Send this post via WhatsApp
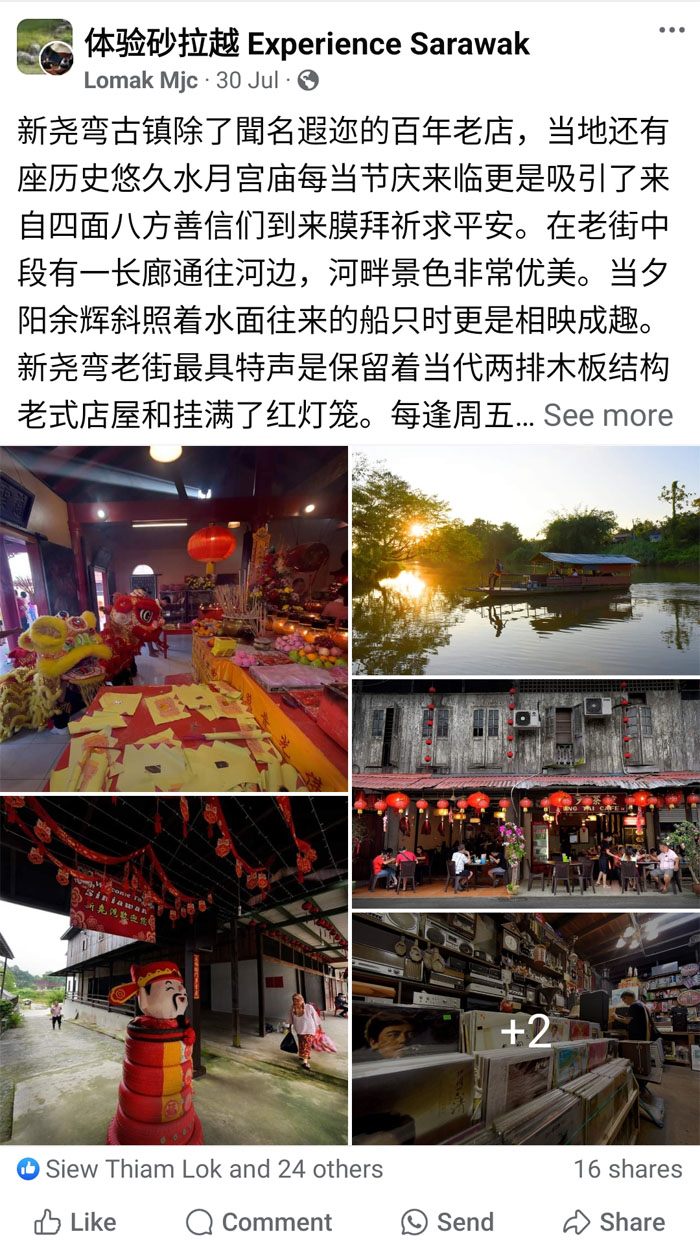 (x=447, y=1222)
